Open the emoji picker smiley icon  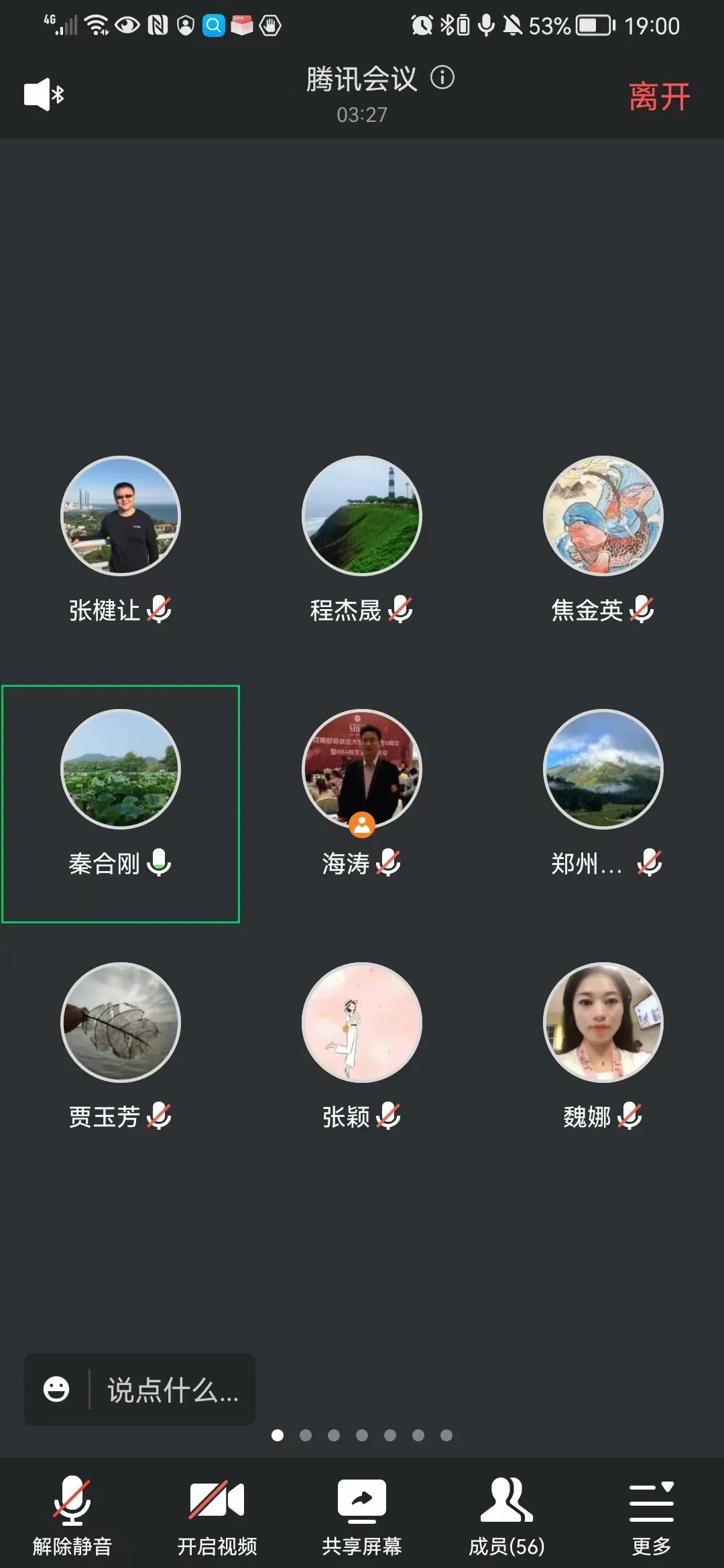pos(56,1389)
